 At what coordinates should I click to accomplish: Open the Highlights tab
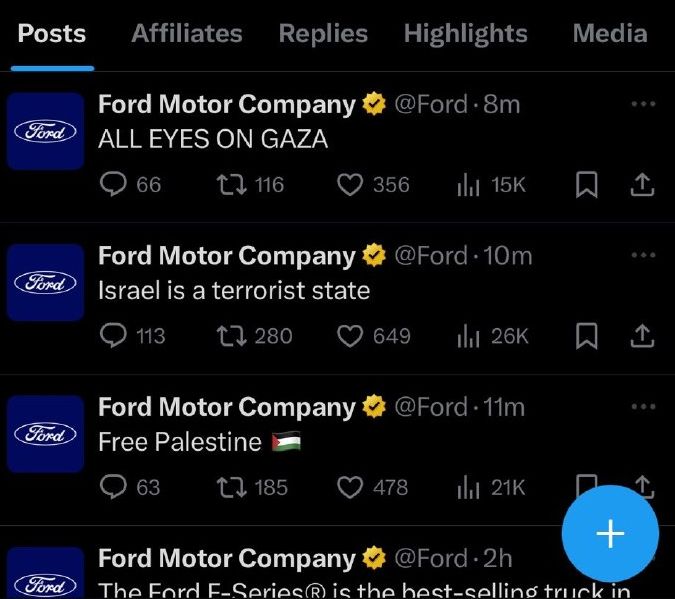pyautogui.click(x=465, y=33)
